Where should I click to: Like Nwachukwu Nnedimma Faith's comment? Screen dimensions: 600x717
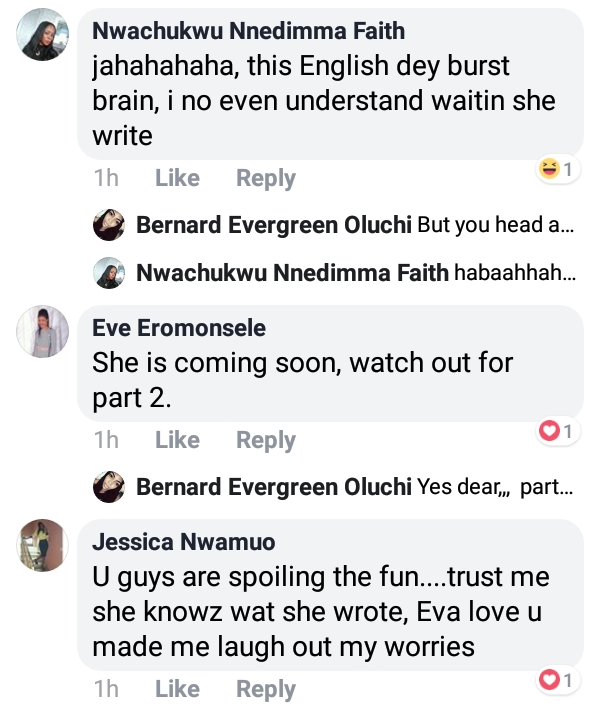pyautogui.click(x=177, y=178)
